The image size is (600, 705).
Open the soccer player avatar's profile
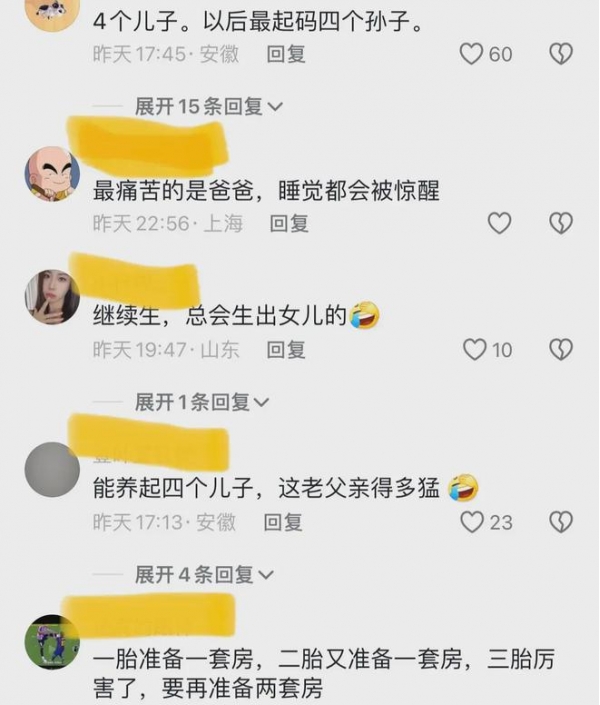pos(51,642)
